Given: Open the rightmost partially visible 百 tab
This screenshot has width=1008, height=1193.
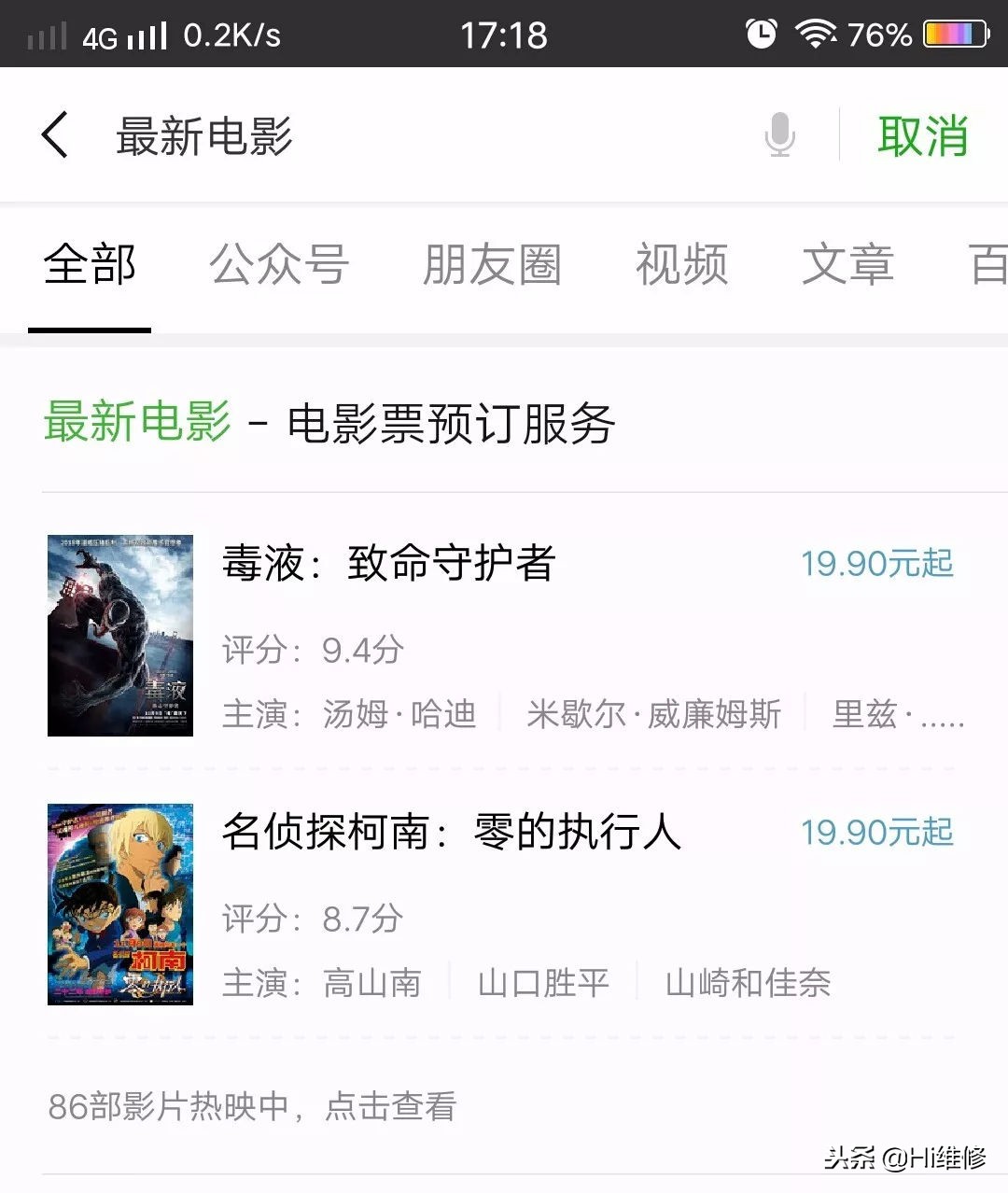Looking at the screenshot, I should click(x=991, y=265).
